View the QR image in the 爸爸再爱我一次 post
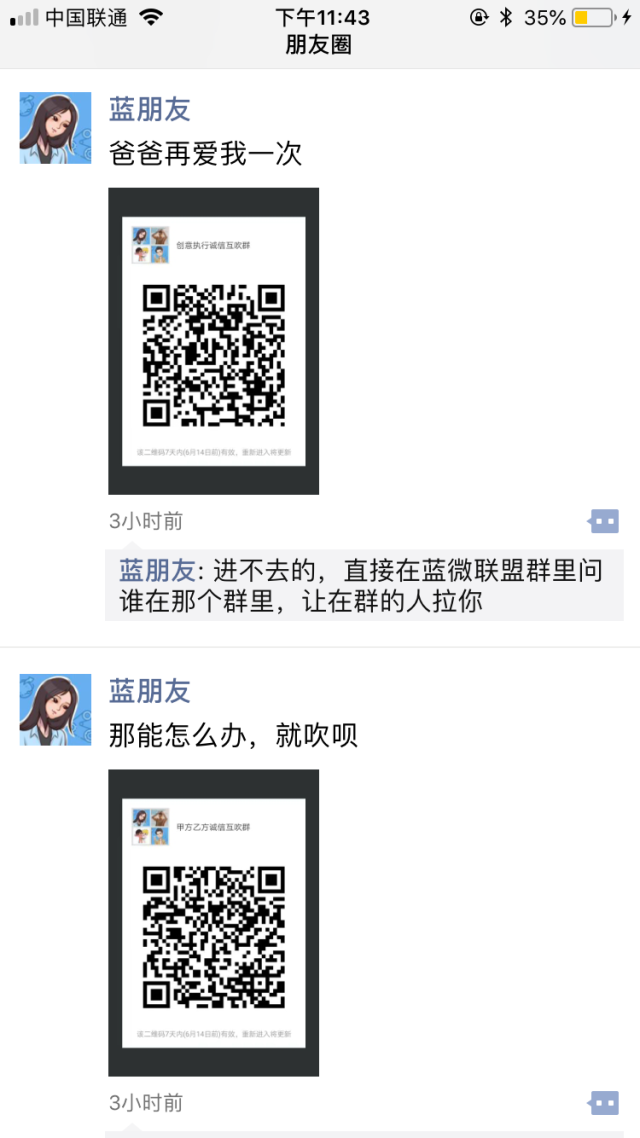Screen dimensions: 640x1138 [x=213, y=341]
